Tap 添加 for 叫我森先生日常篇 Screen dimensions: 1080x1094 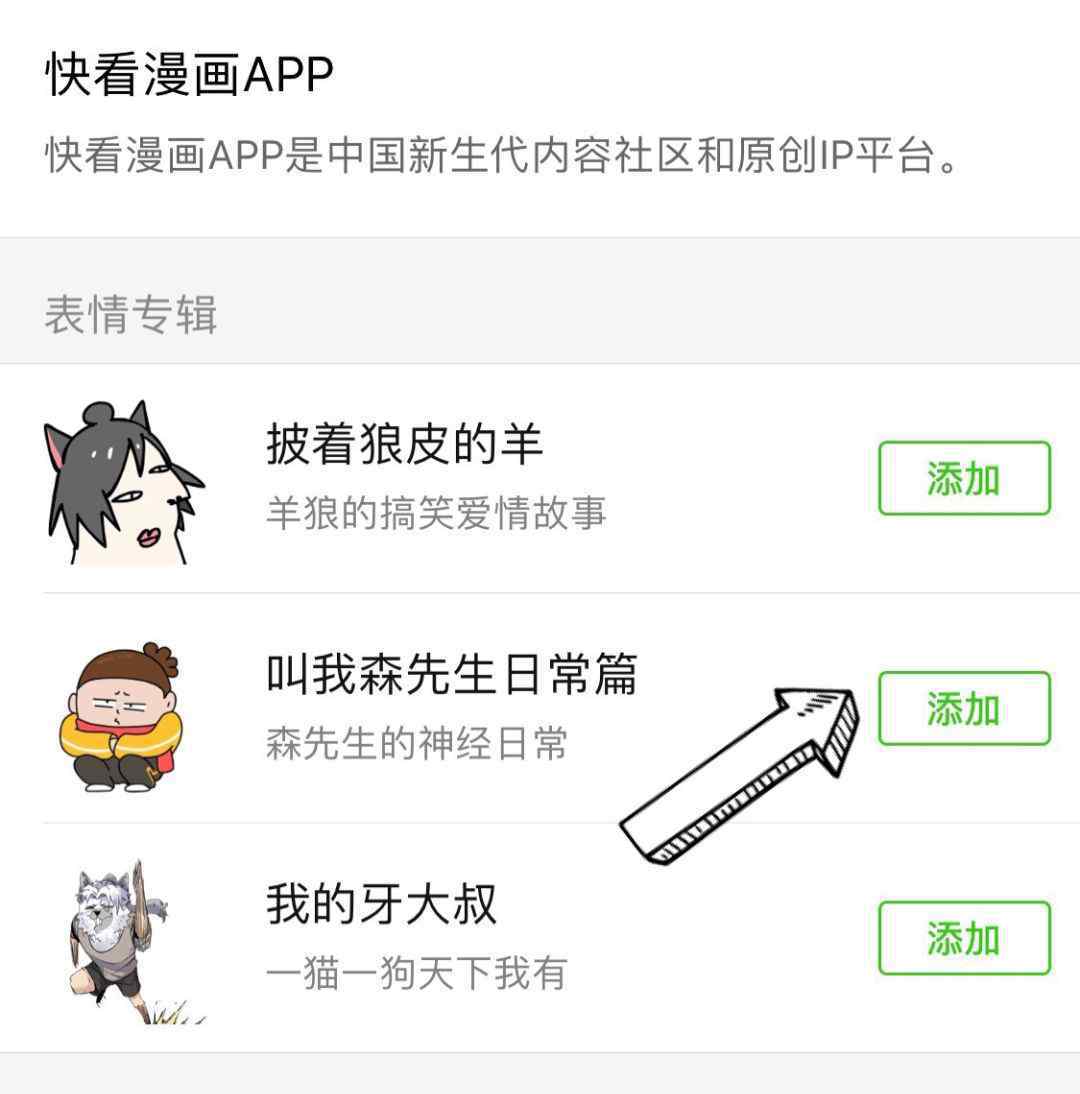[964, 709]
